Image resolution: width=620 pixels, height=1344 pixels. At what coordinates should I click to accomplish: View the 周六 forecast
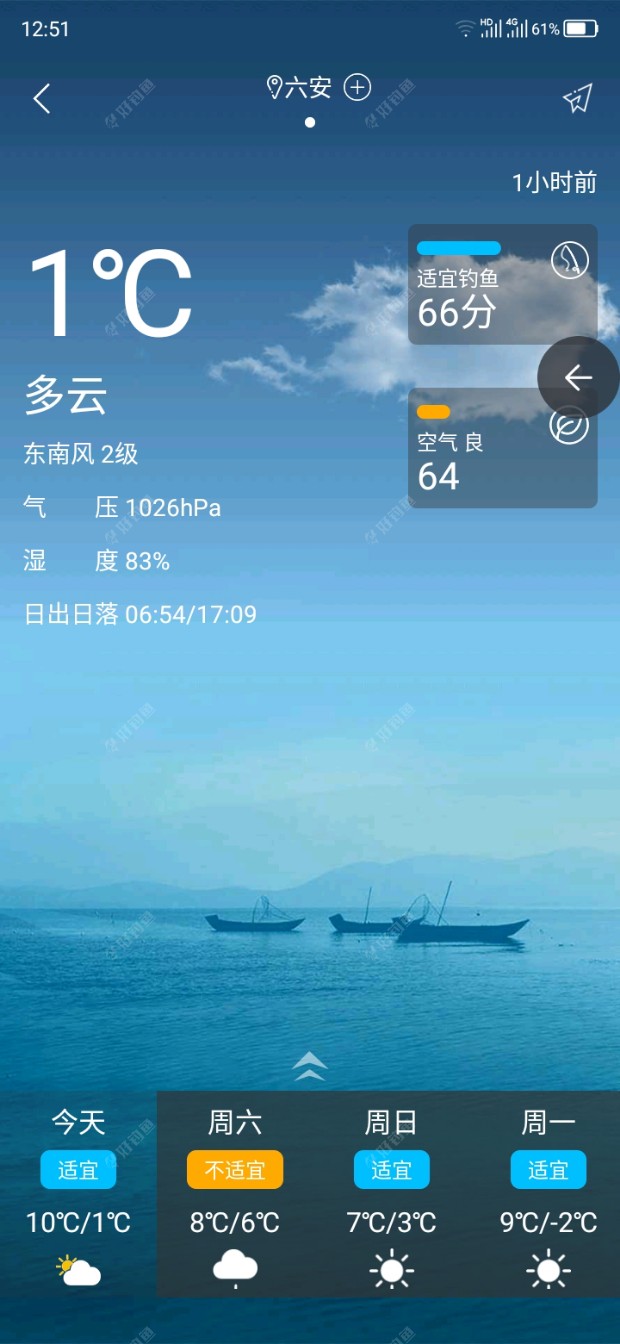(235, 1195)
